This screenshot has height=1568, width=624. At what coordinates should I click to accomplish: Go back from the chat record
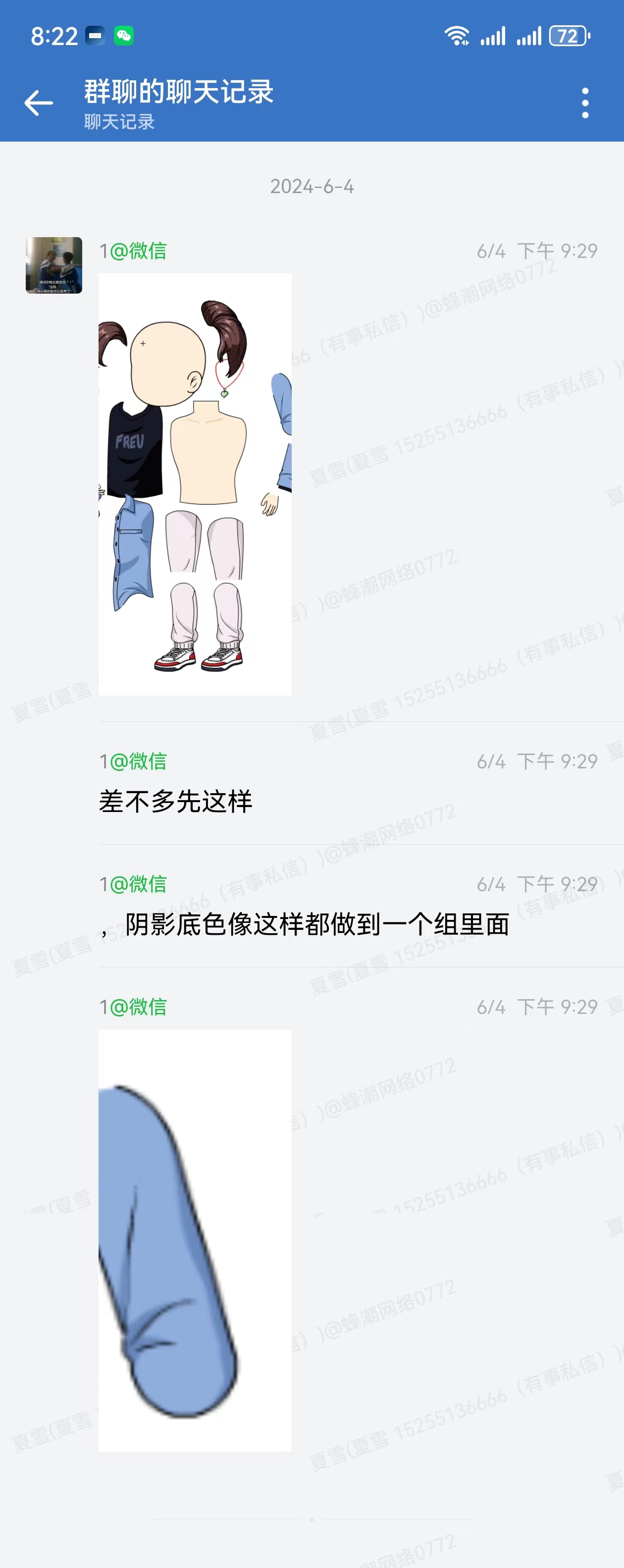tap(38, 103)
